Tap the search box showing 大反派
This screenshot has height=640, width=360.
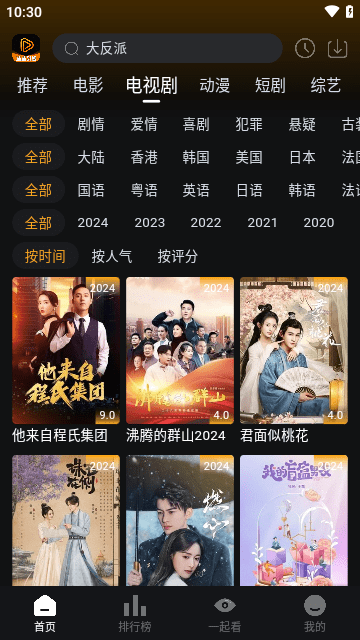[167, 49]
